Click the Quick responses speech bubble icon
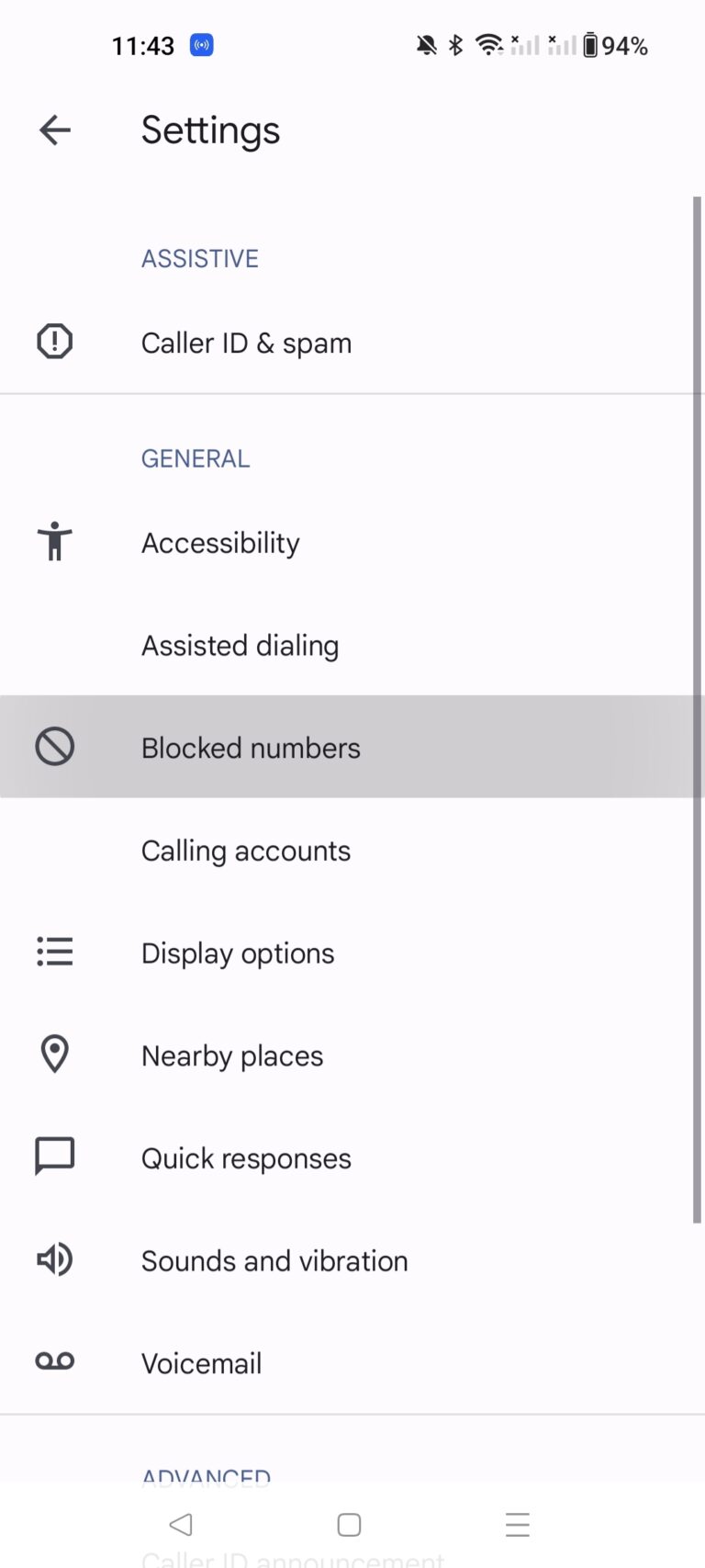Viewport: 705px width, 1568px height. pyautogui.click(x=54, y=1156)
